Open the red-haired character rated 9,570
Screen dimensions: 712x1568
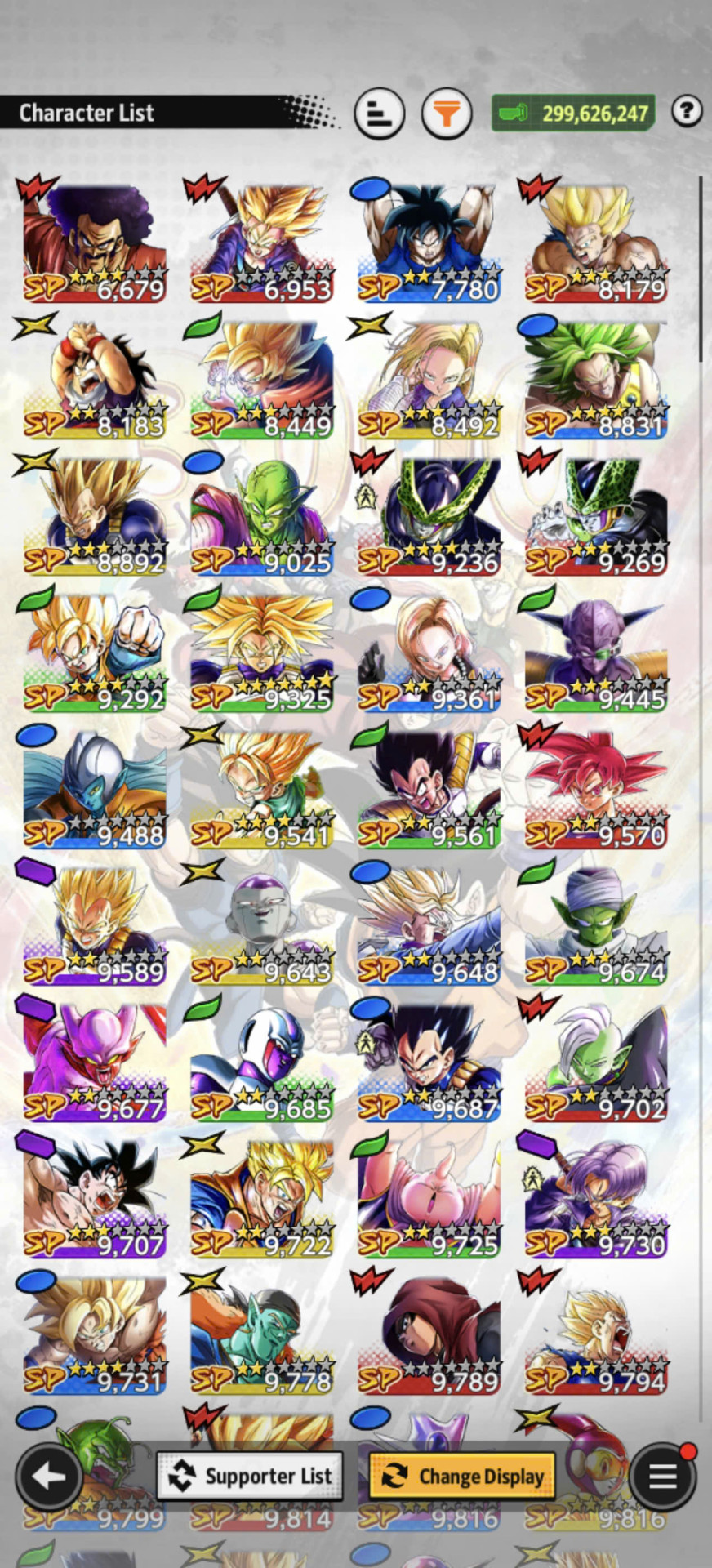point(596,789)
